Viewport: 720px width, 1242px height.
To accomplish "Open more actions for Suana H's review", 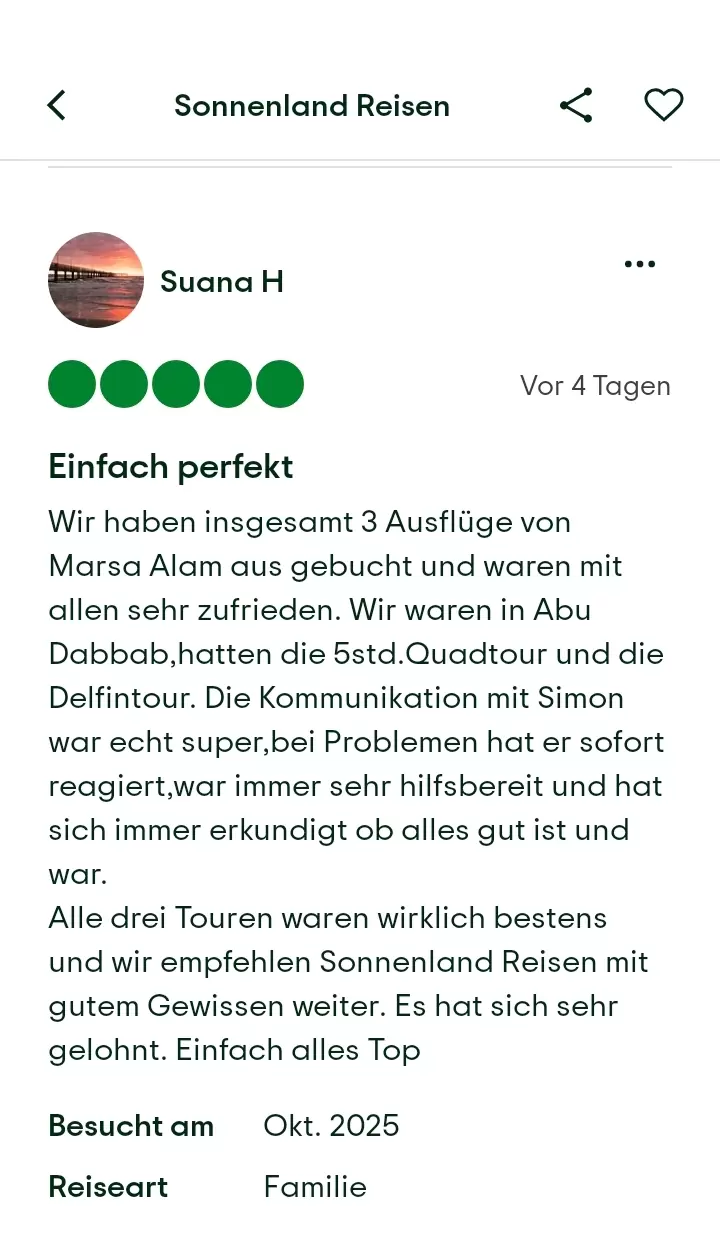I will (639, 263).
